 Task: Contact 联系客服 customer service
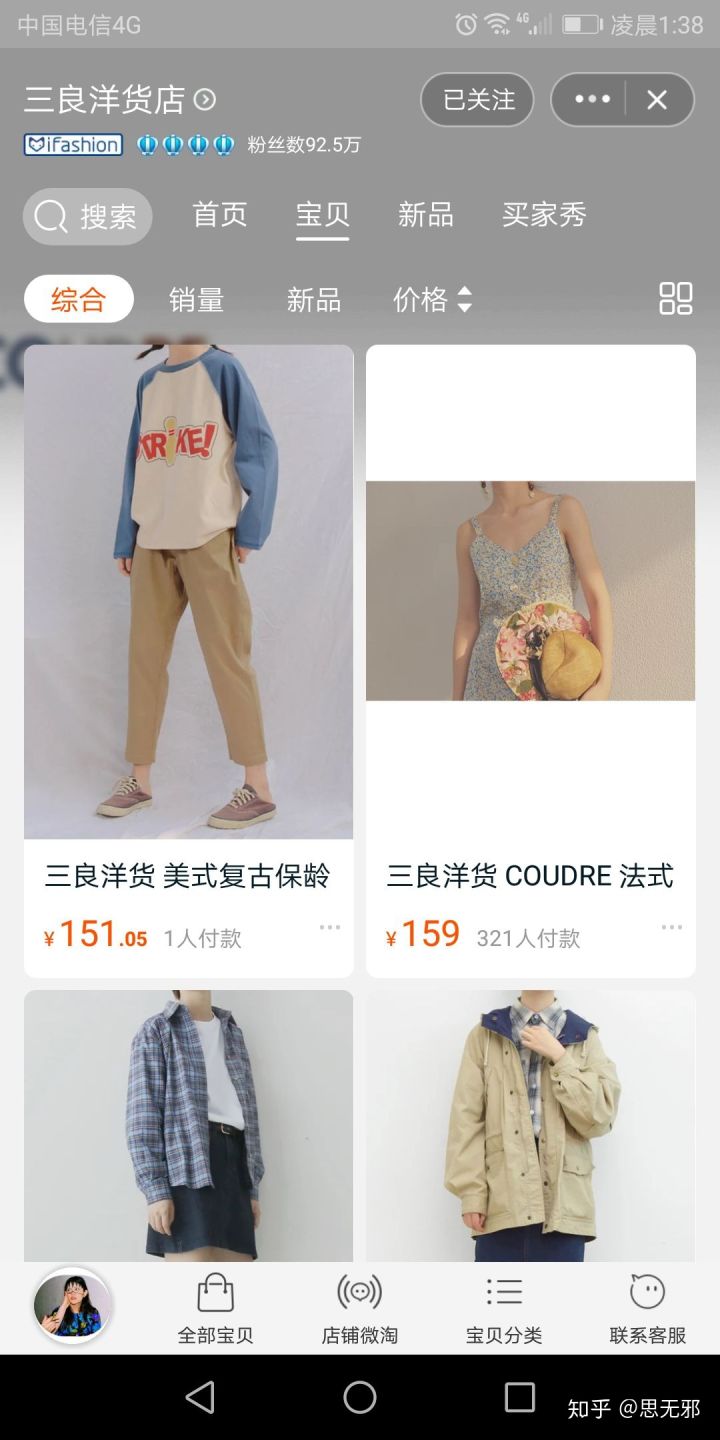click(647, 1308)
